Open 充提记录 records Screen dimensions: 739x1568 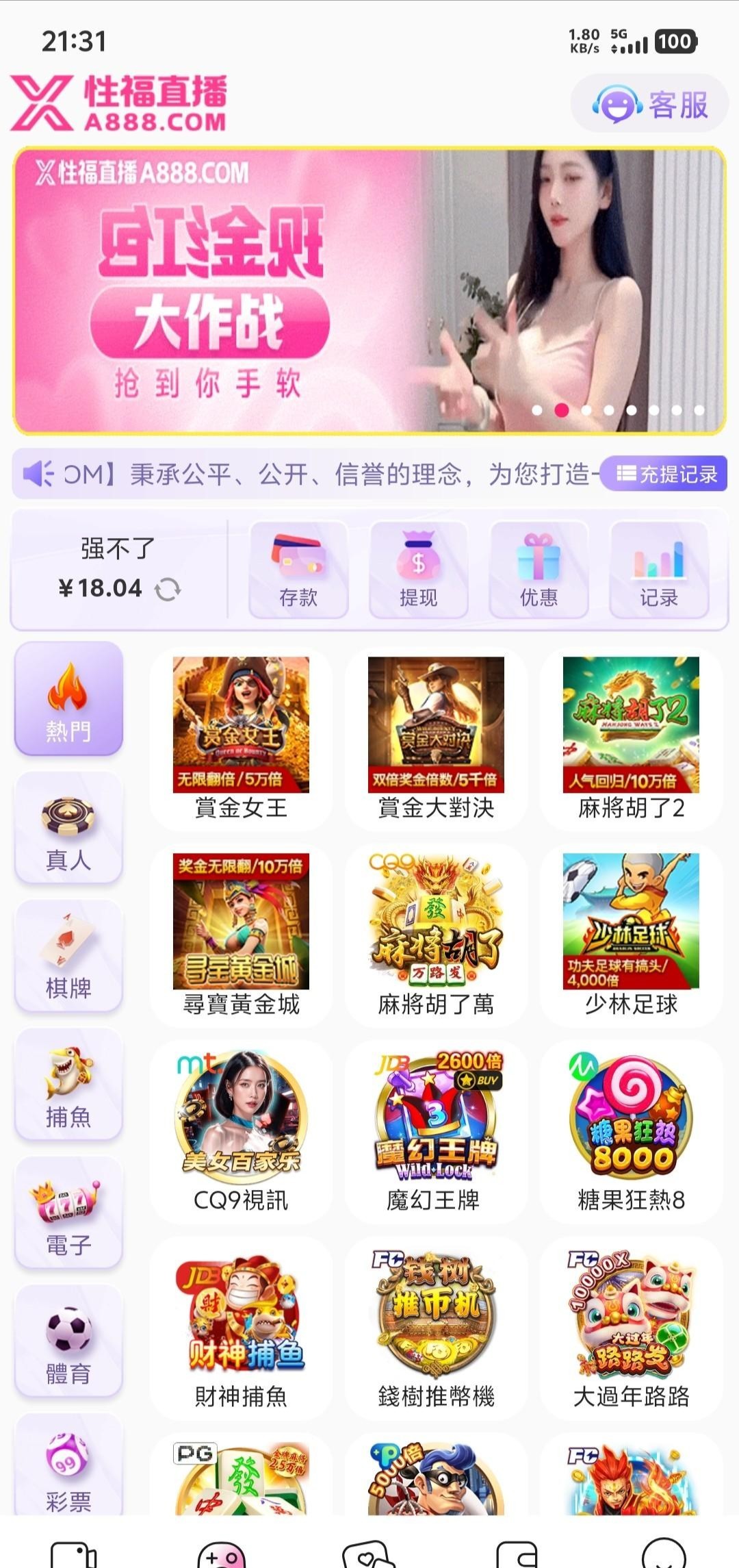click(664, 474)
